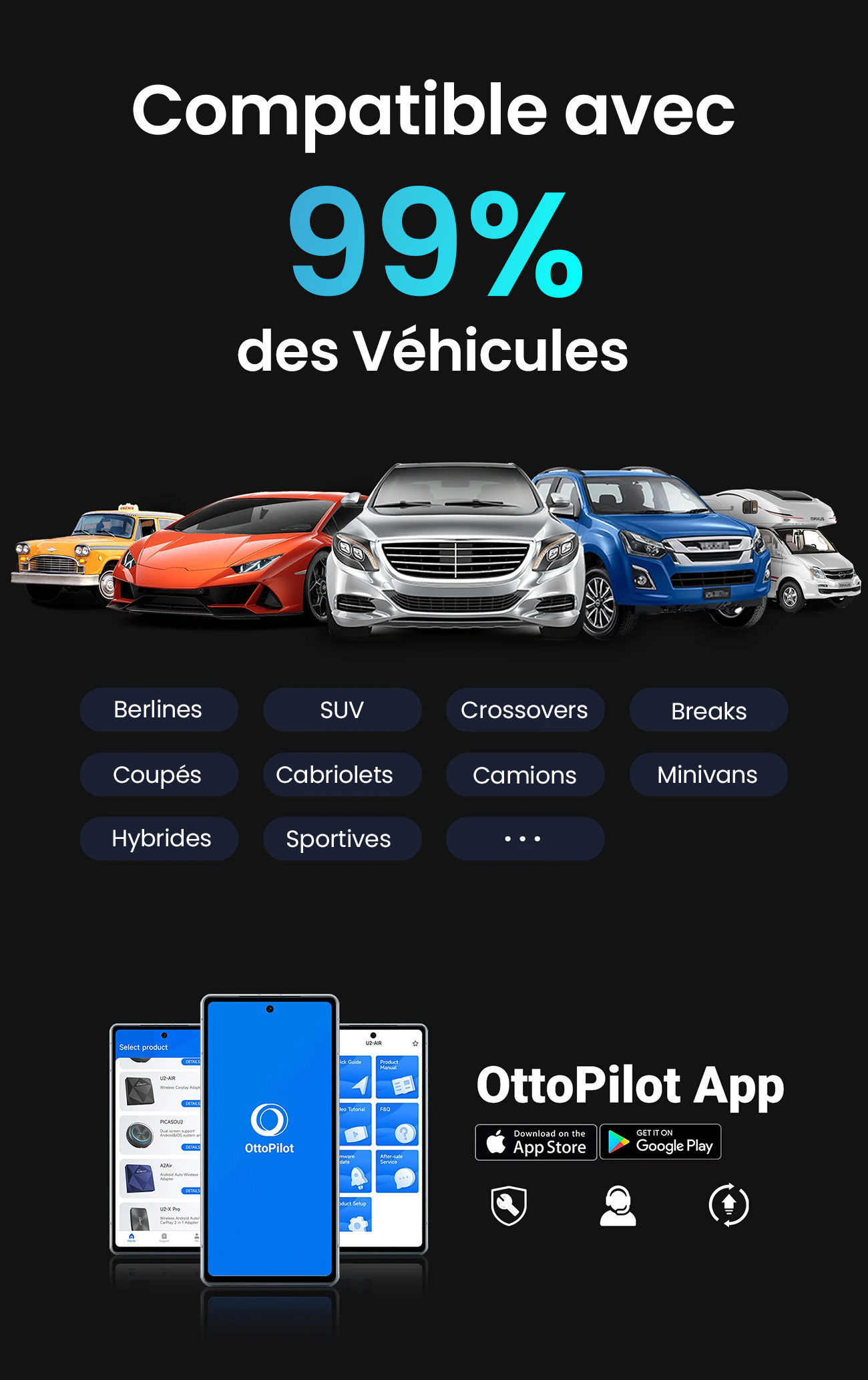
Task: Toggle the star favorite on U2-AIR screen
Action: click(415, 1044)
